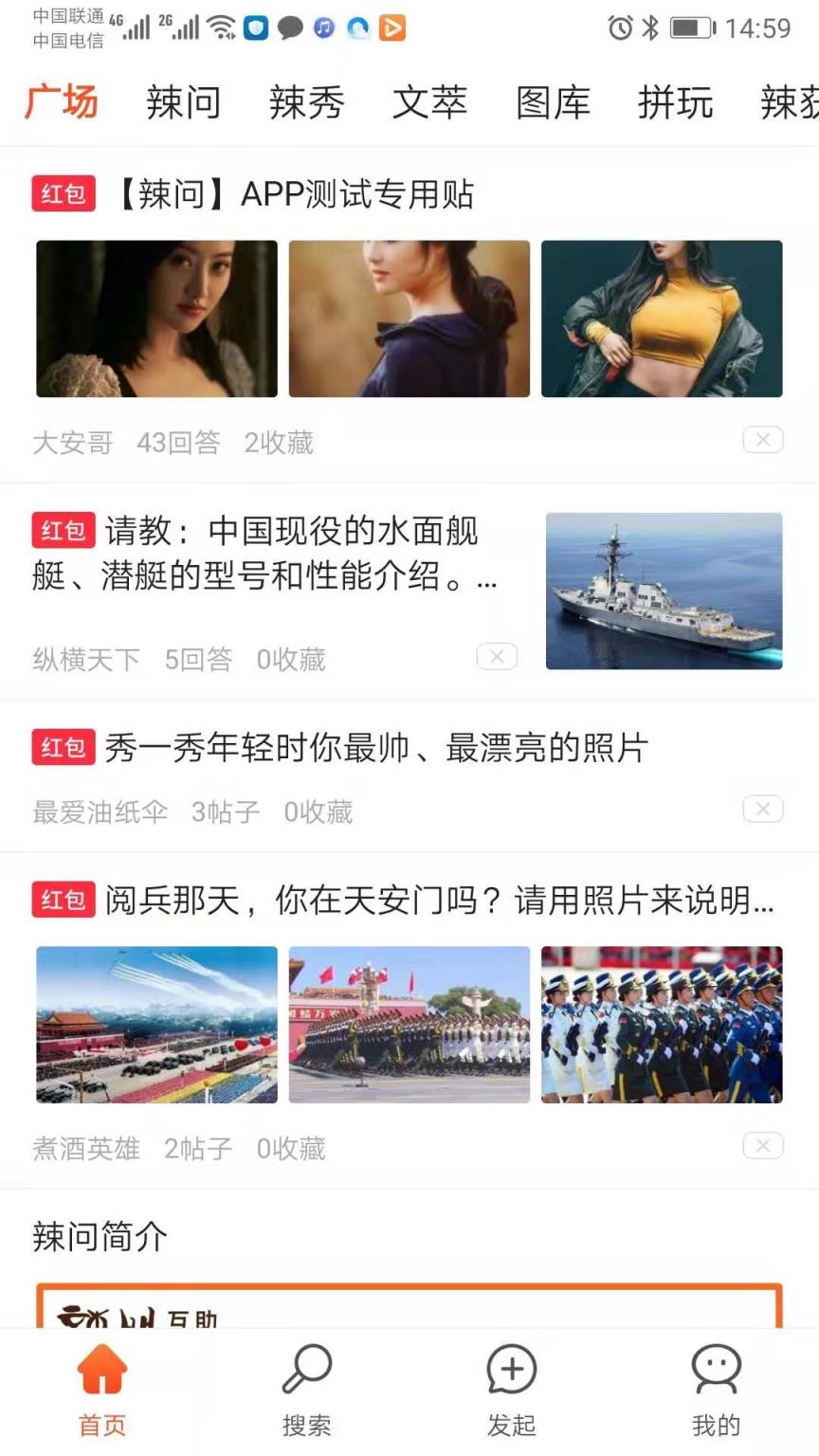The height and width of the screenshot is (1456, 819).
Task: Dismiss the 秀一秀年轻时照片 card
Action: point(762,809)
